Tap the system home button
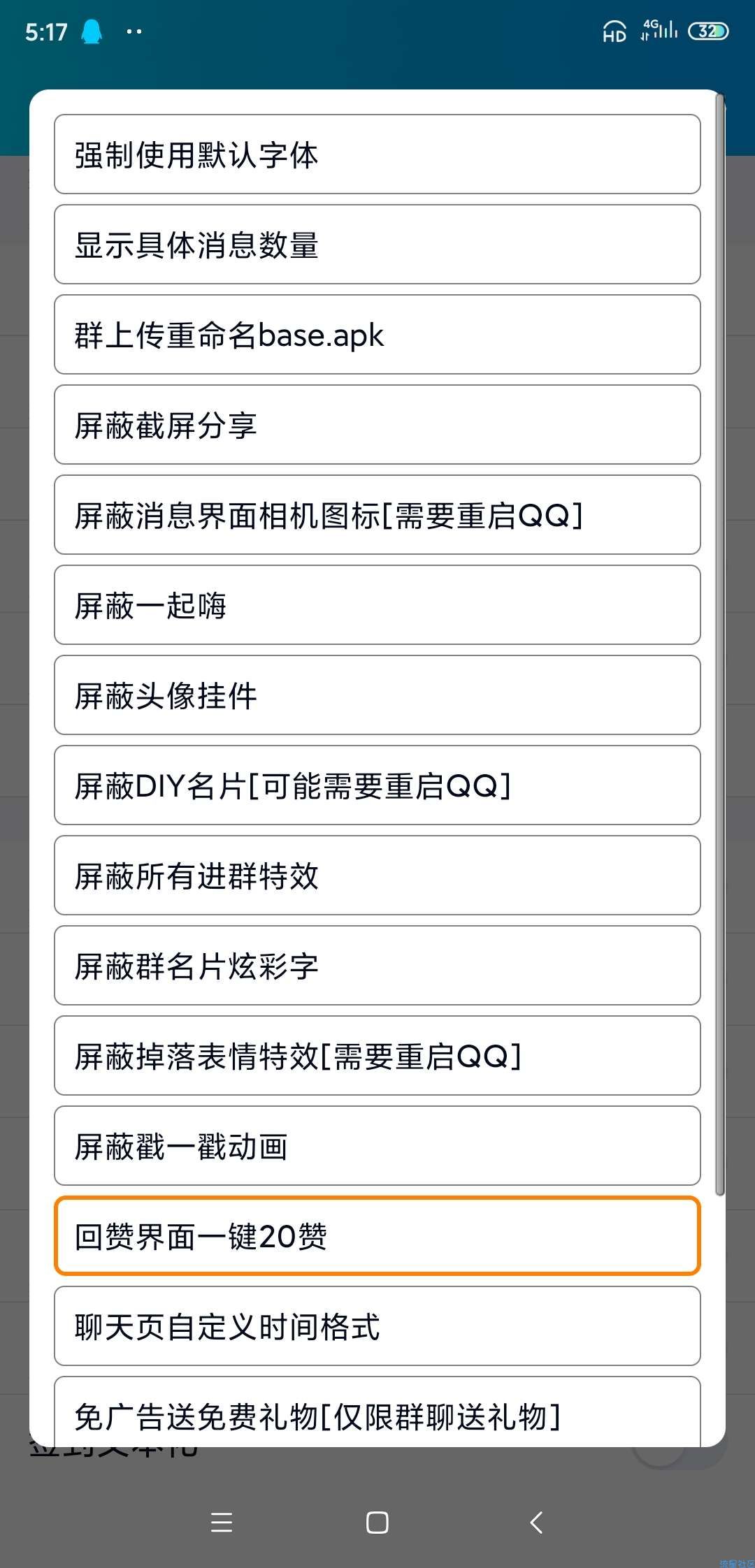The width and height of the screenshot is (755, 1568). click(x=377, y=1522)
